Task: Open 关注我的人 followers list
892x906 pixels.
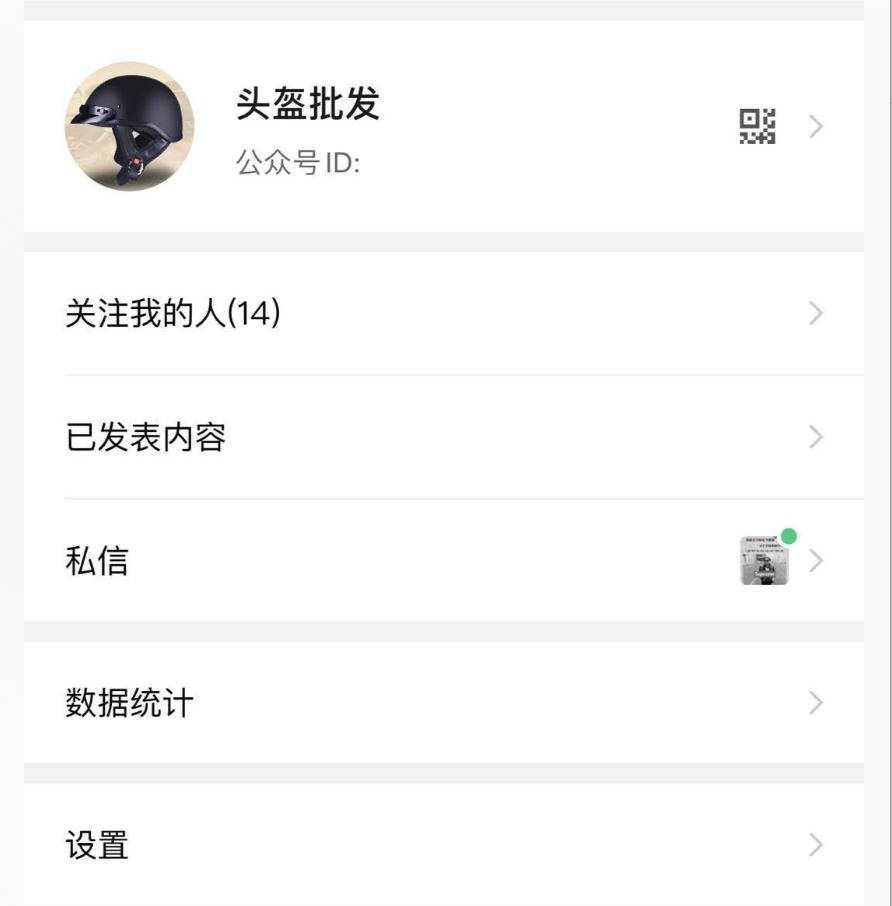Action: [443, 314]
